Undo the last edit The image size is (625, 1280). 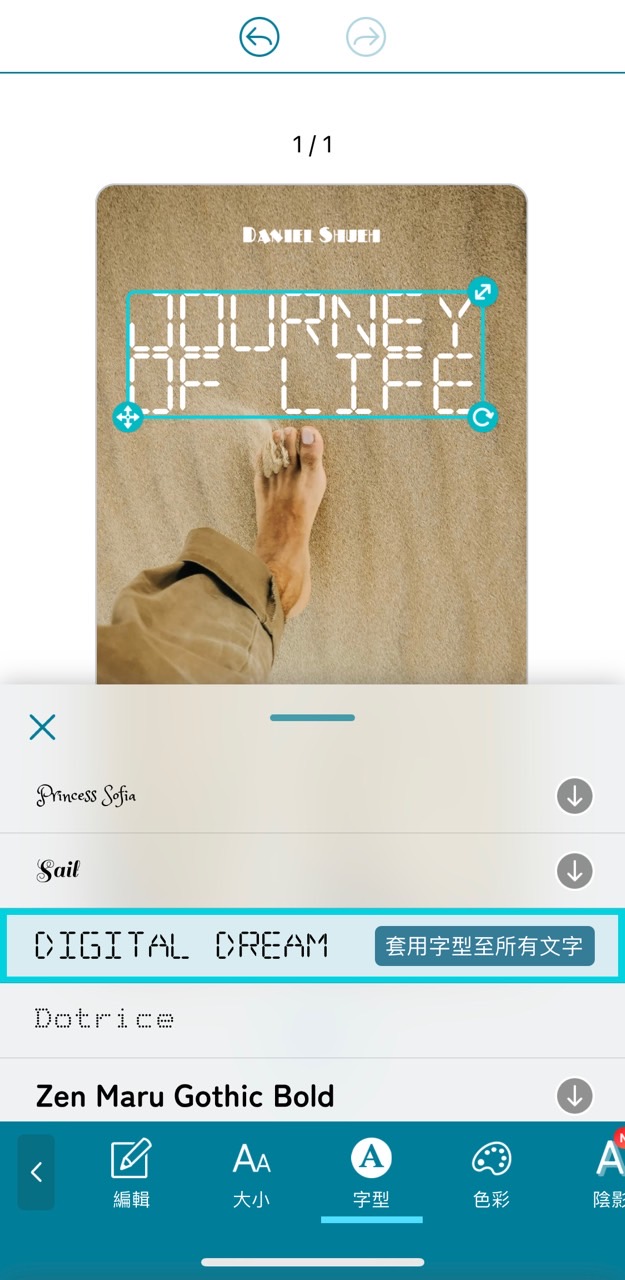coord(259,38)
